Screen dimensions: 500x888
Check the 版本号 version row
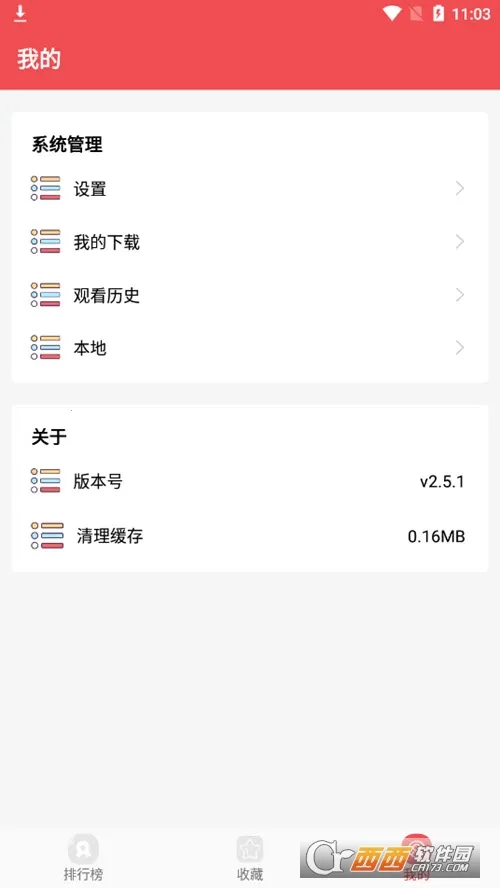point(249,481)
